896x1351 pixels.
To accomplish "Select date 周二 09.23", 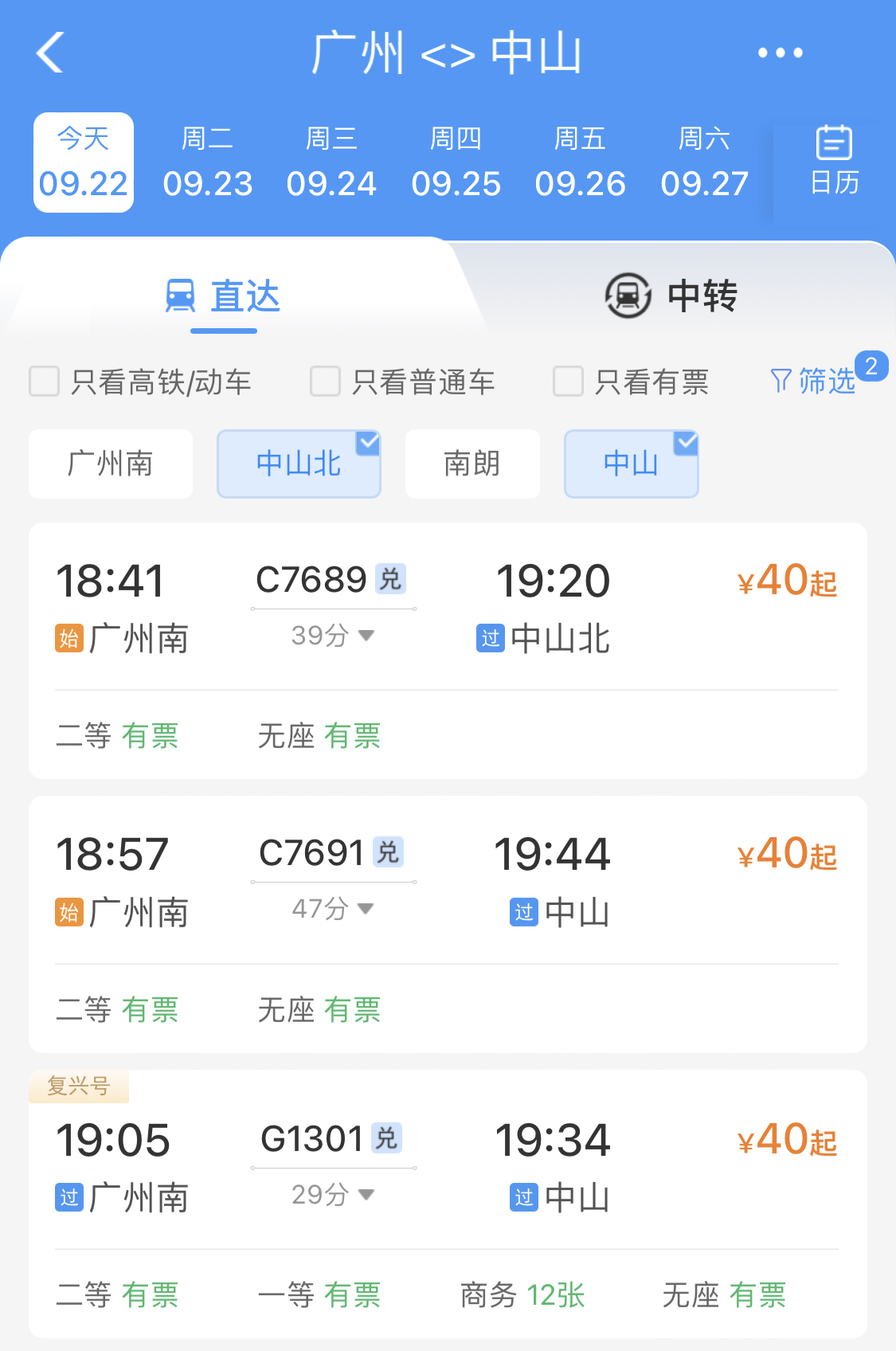I will pyautogui.click(x=207, y=163).
